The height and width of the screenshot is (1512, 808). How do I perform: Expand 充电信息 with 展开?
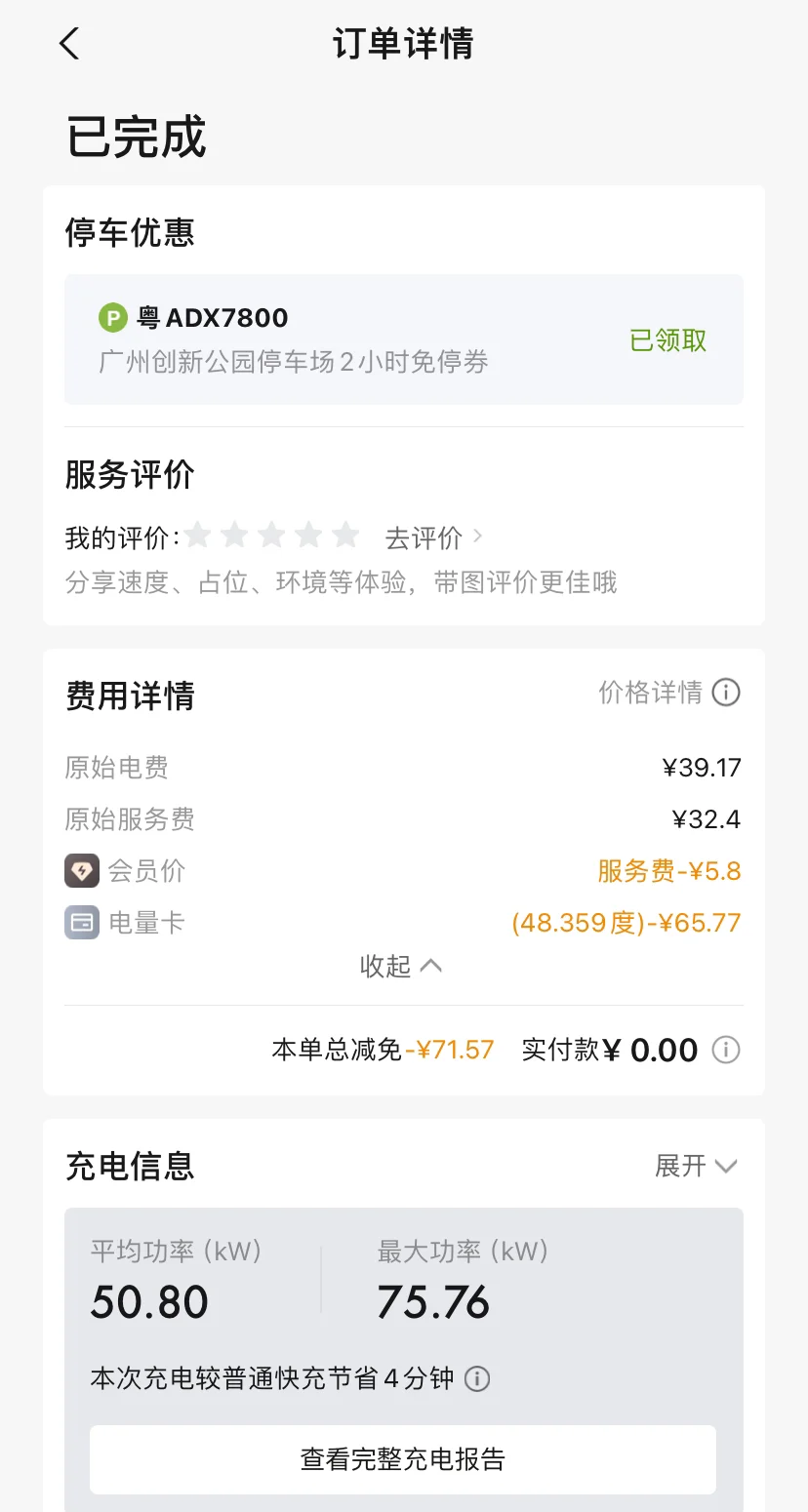(x=696, y=1166)
